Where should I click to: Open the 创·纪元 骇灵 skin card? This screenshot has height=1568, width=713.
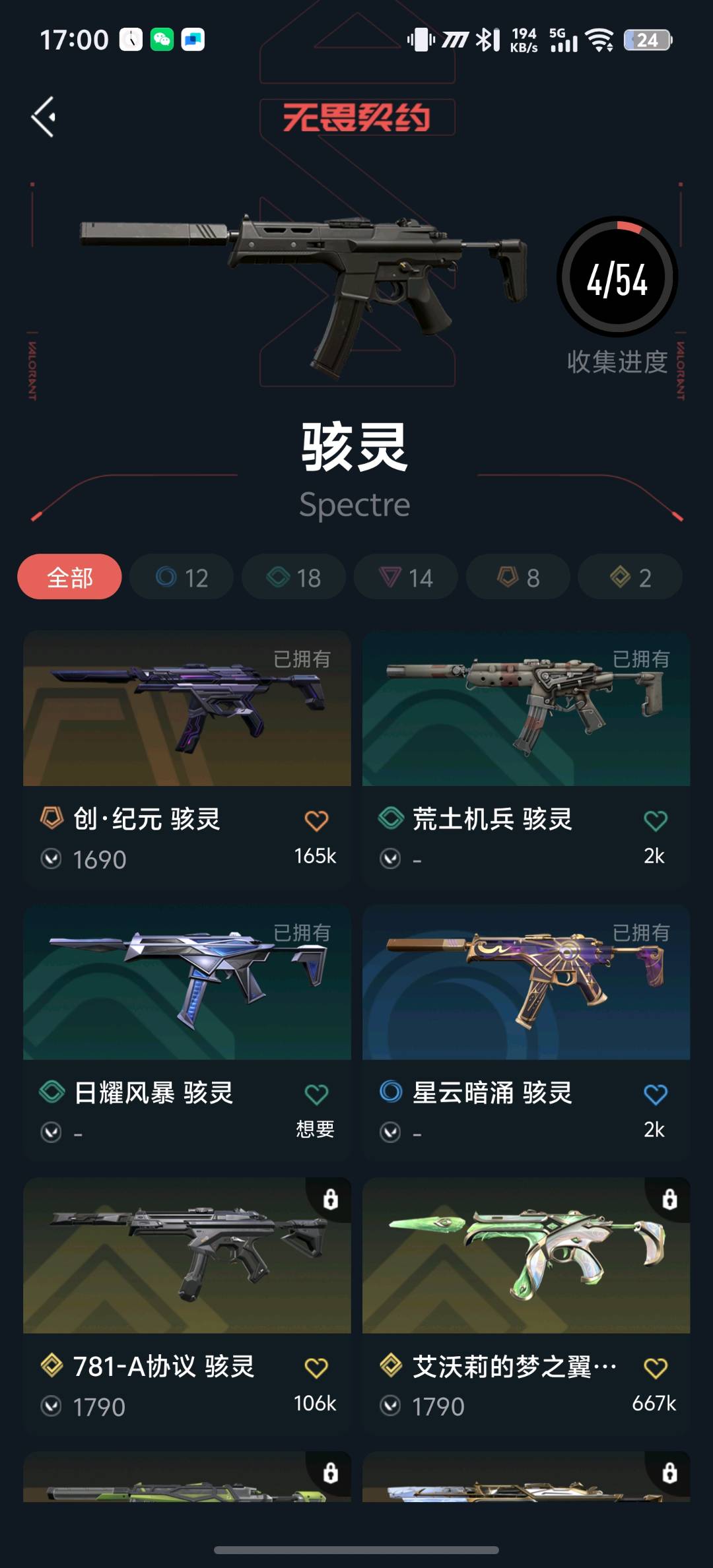(187, 709)
